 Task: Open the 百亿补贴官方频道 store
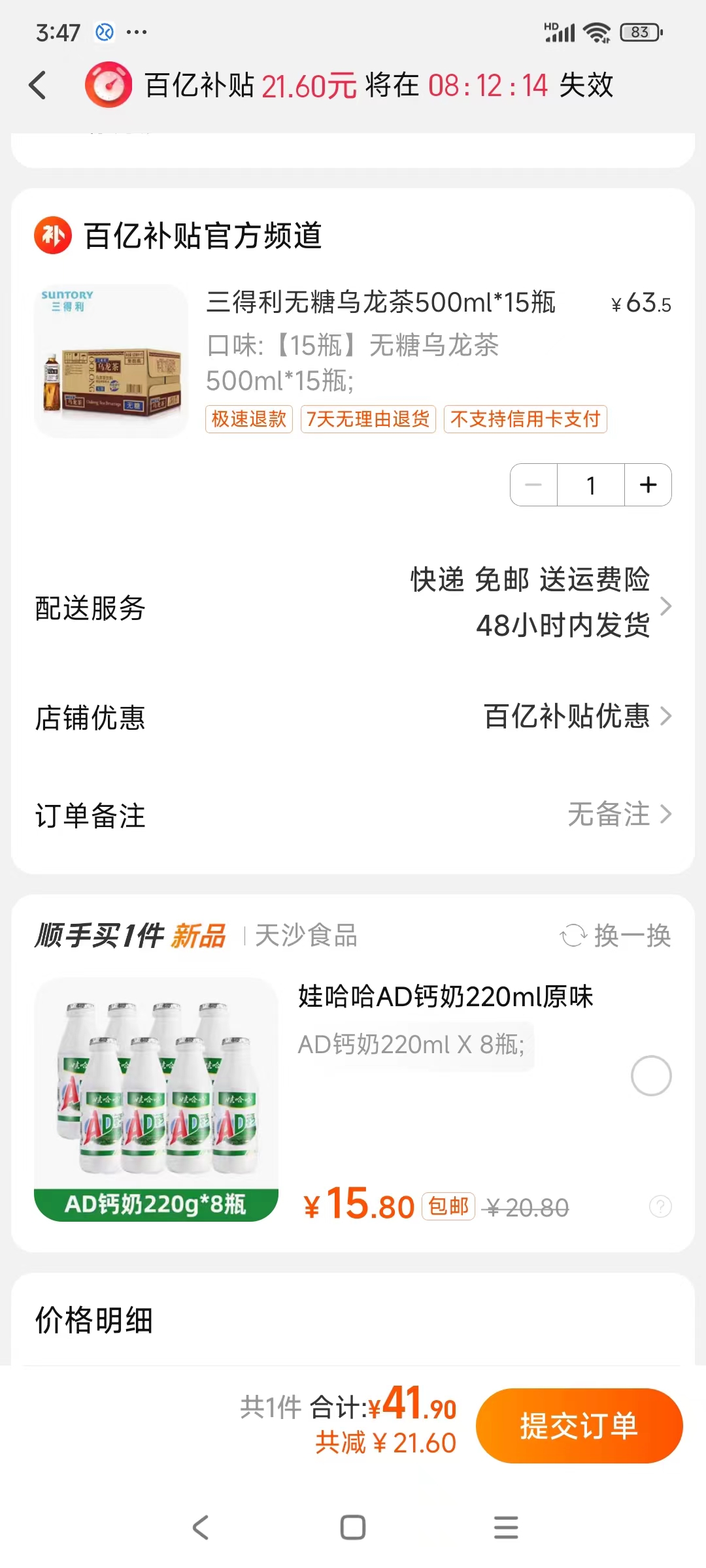click(x=203, y=236)
